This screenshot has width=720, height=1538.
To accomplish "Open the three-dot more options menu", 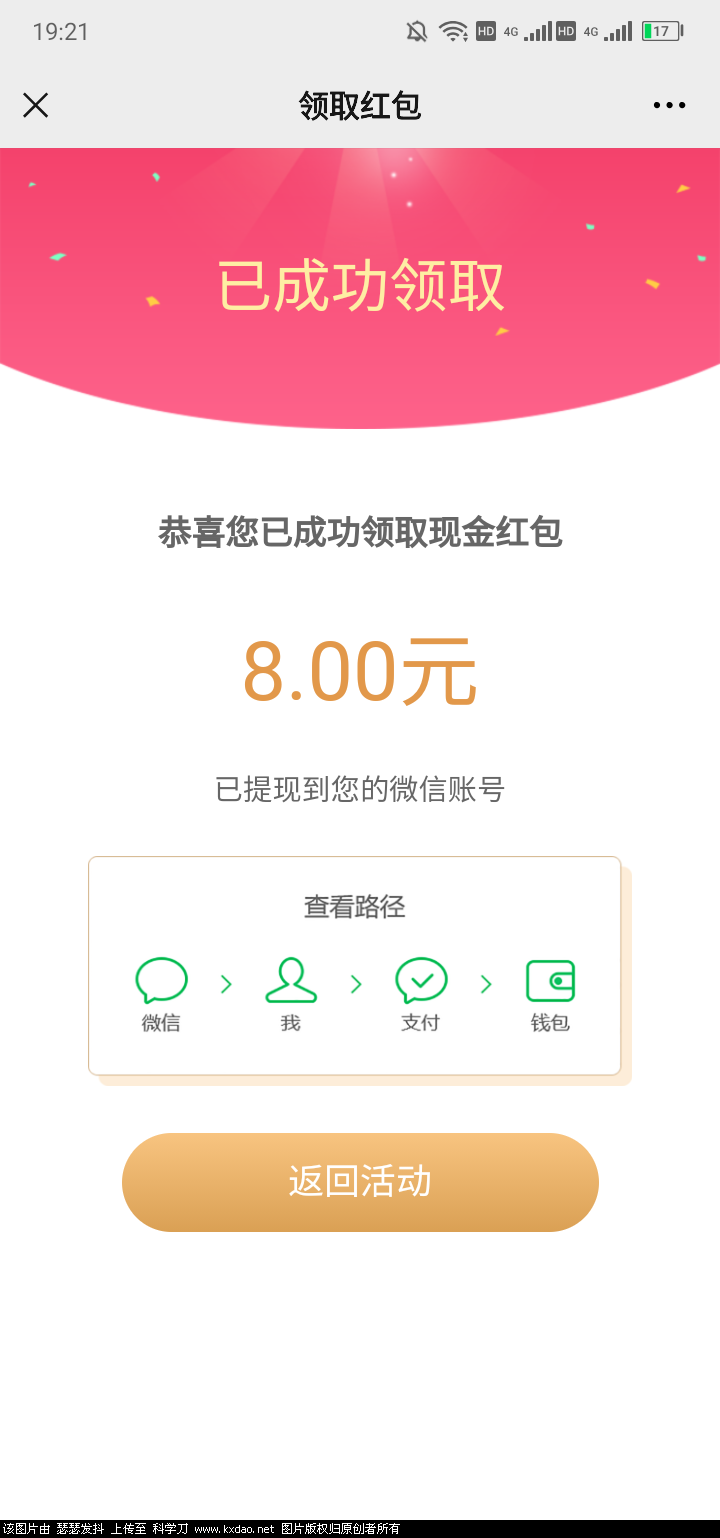I will point(670,104).
